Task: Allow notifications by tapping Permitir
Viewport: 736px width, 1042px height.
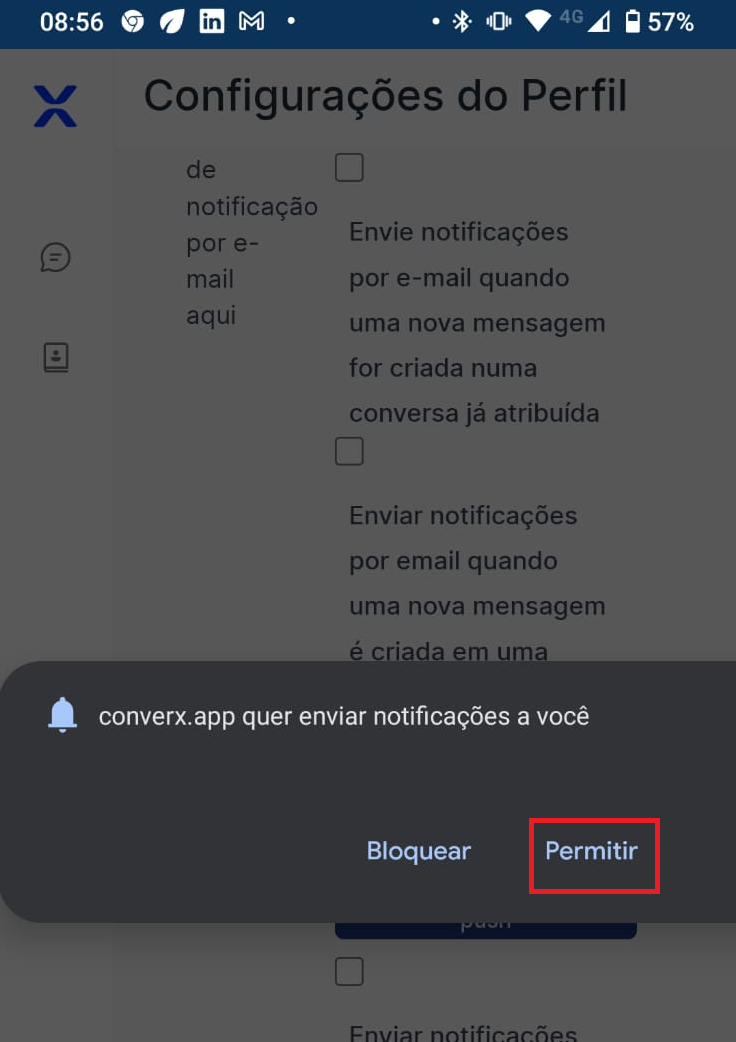Action: tap(591, 851)
